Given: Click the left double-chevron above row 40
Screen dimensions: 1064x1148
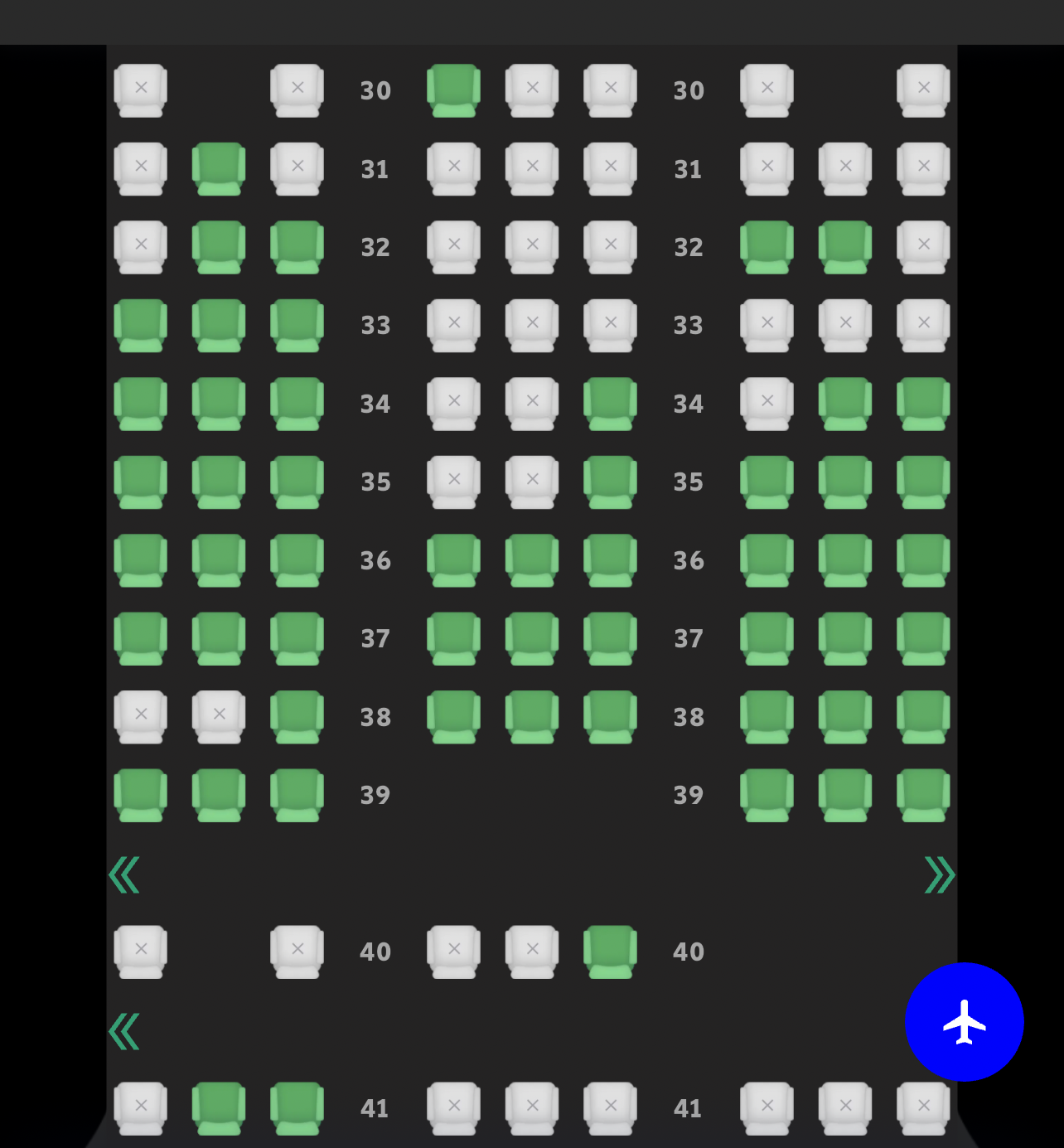Looking at the screenshot, I should click(123, 874).
